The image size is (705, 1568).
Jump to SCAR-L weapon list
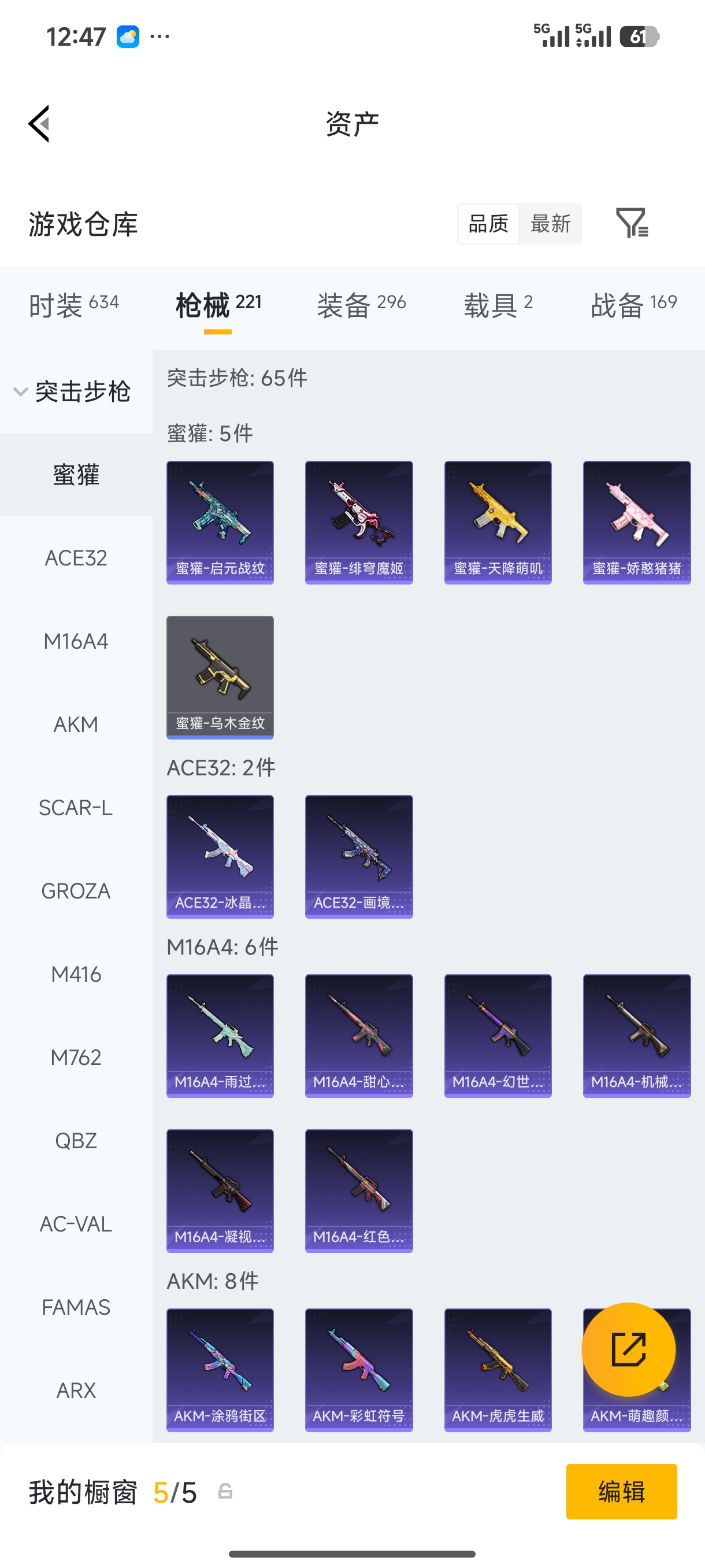[x=76, y=808]
